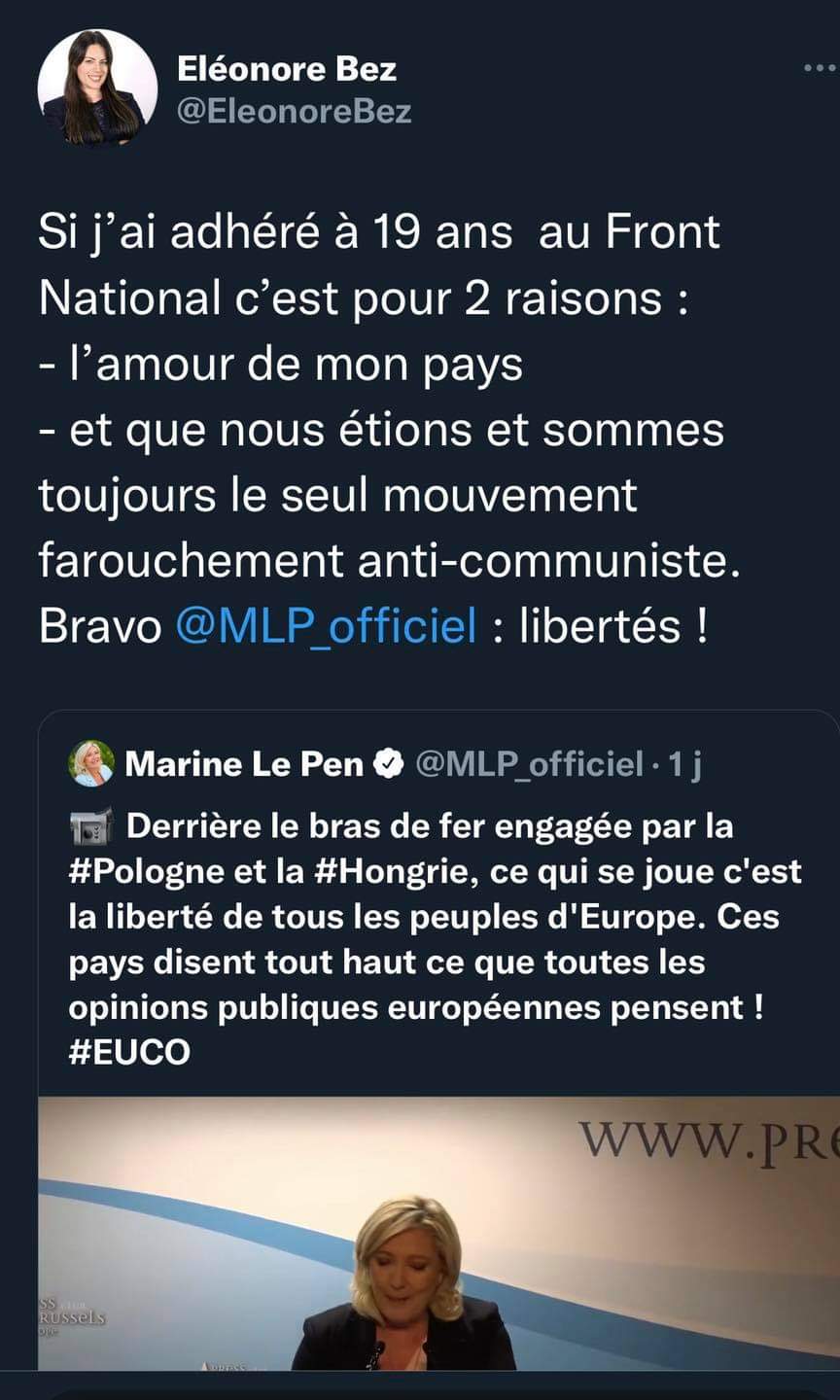Play the video in the quoted tweet
Image resolution: width=840 pixels, height=1400 pixels.
(438, 1234)
